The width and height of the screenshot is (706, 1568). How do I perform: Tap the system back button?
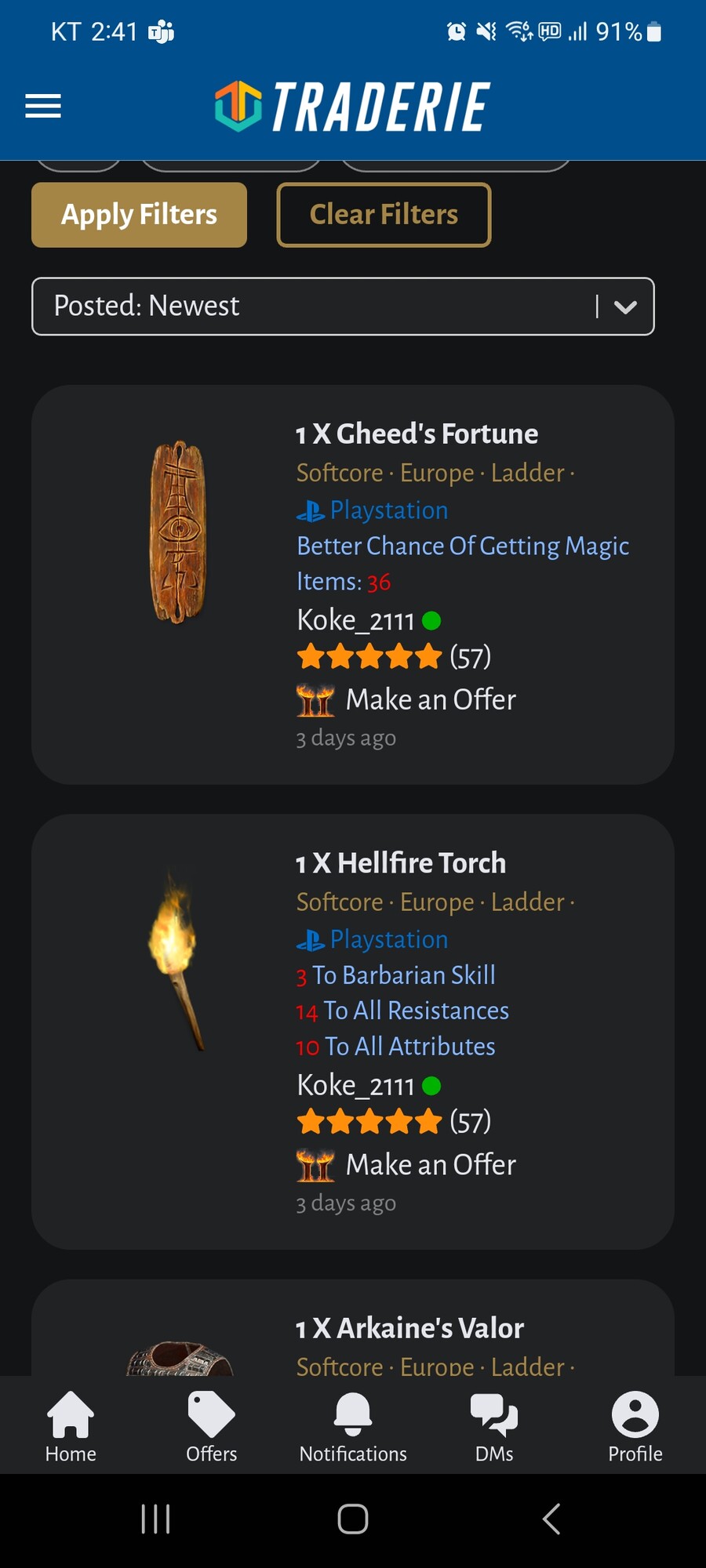551,1519
